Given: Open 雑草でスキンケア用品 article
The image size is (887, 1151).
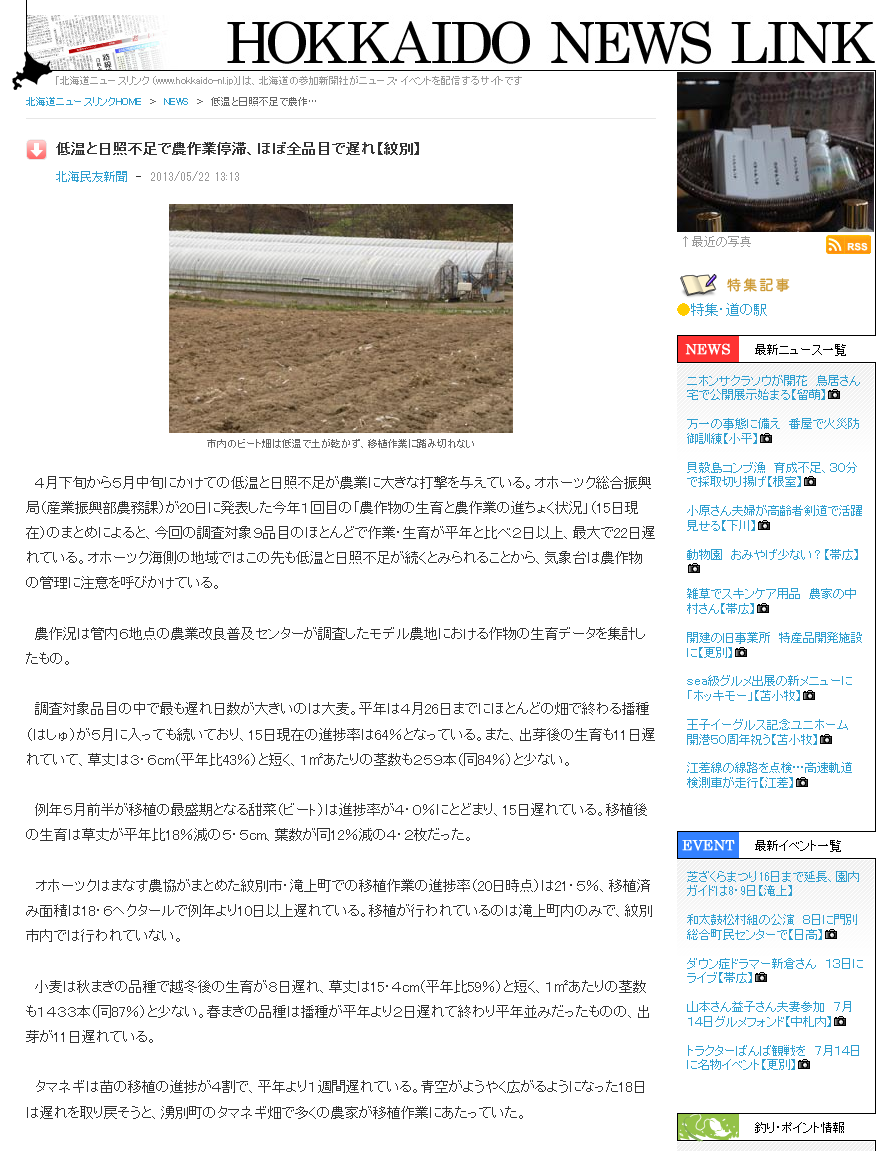Looking at the screenshot, I should pos(771,600).
